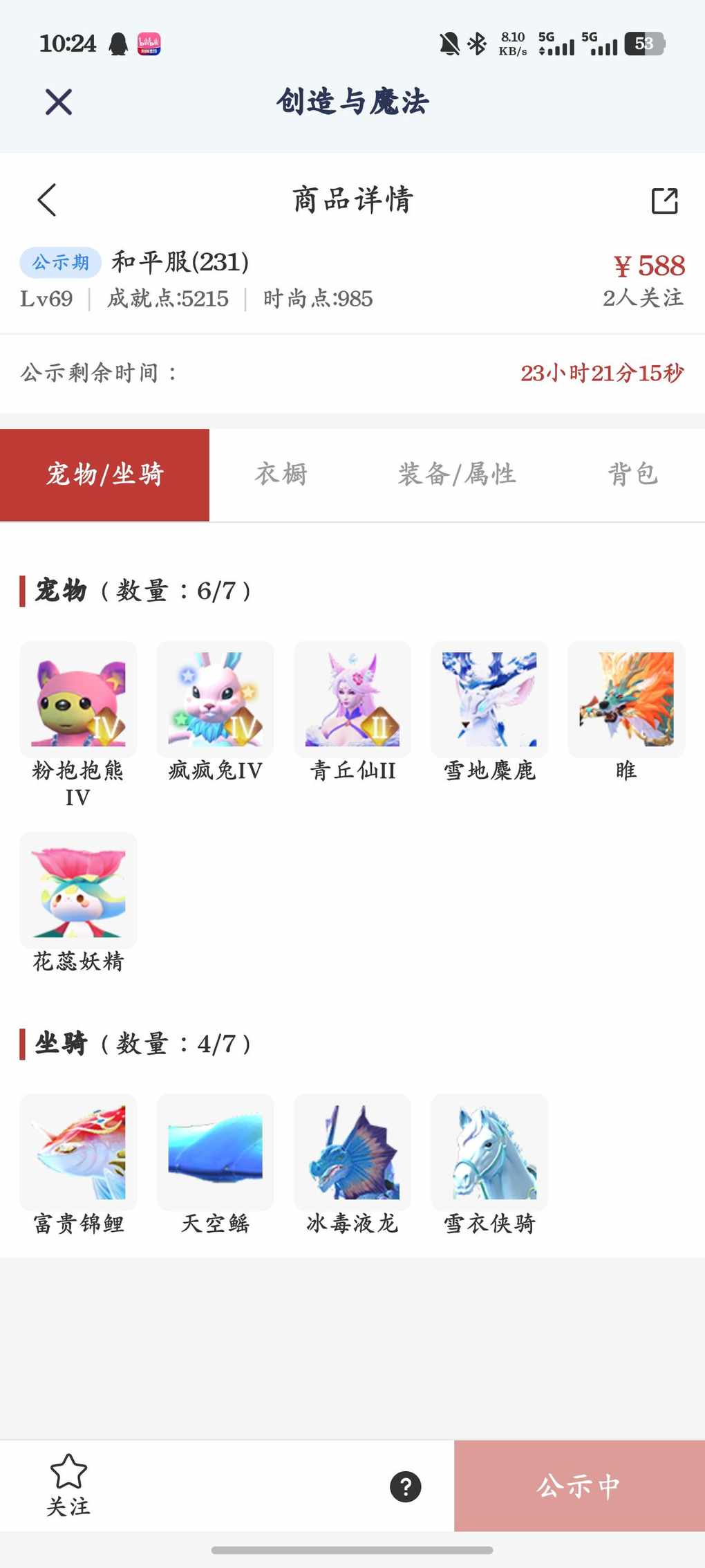Viewport: 705px width, 1568px height.
Task: Select the 宠物/坐骑 tab
Action: [x=104, y=474]
